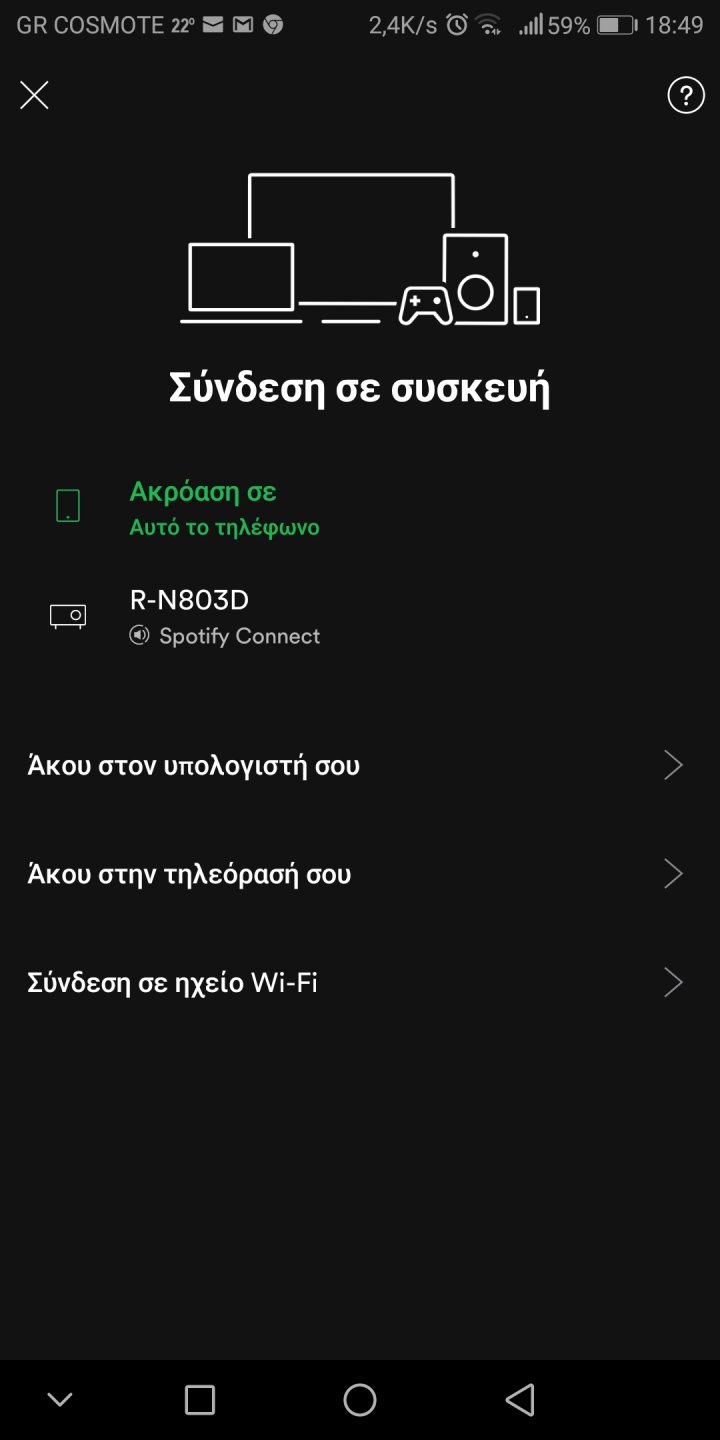Open the help question mark icon
720x1440 pixels.
[x=686, y=95]
